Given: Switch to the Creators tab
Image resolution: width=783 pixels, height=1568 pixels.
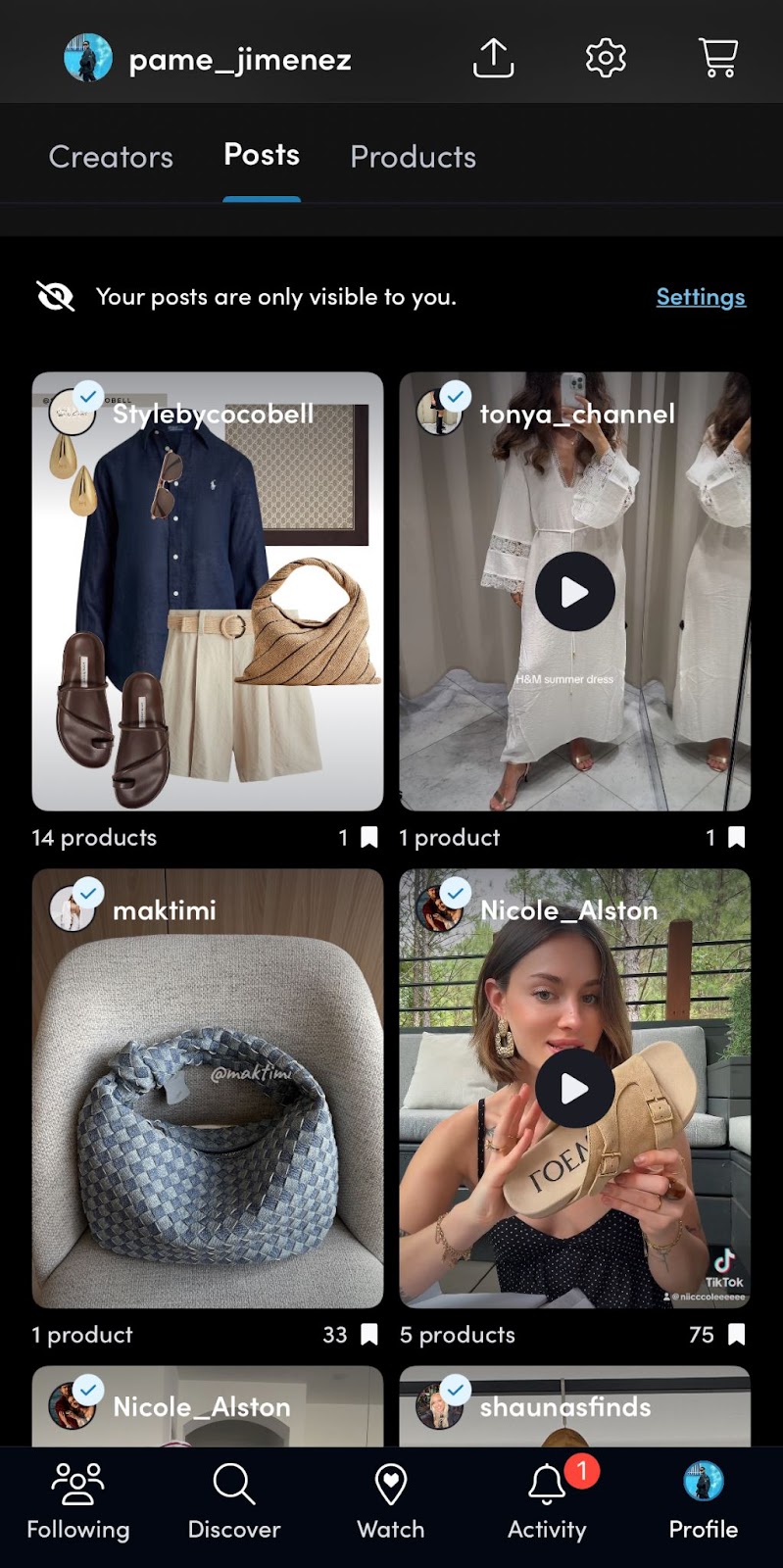Looking at the screenshot, I should [x=111, y=157].
